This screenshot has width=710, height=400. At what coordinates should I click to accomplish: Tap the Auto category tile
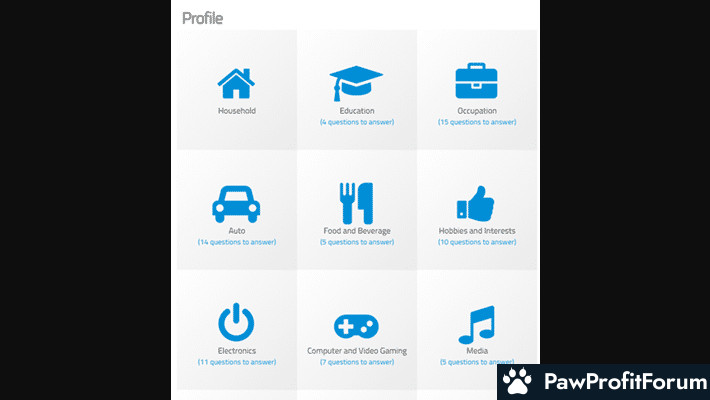point(236,212)
